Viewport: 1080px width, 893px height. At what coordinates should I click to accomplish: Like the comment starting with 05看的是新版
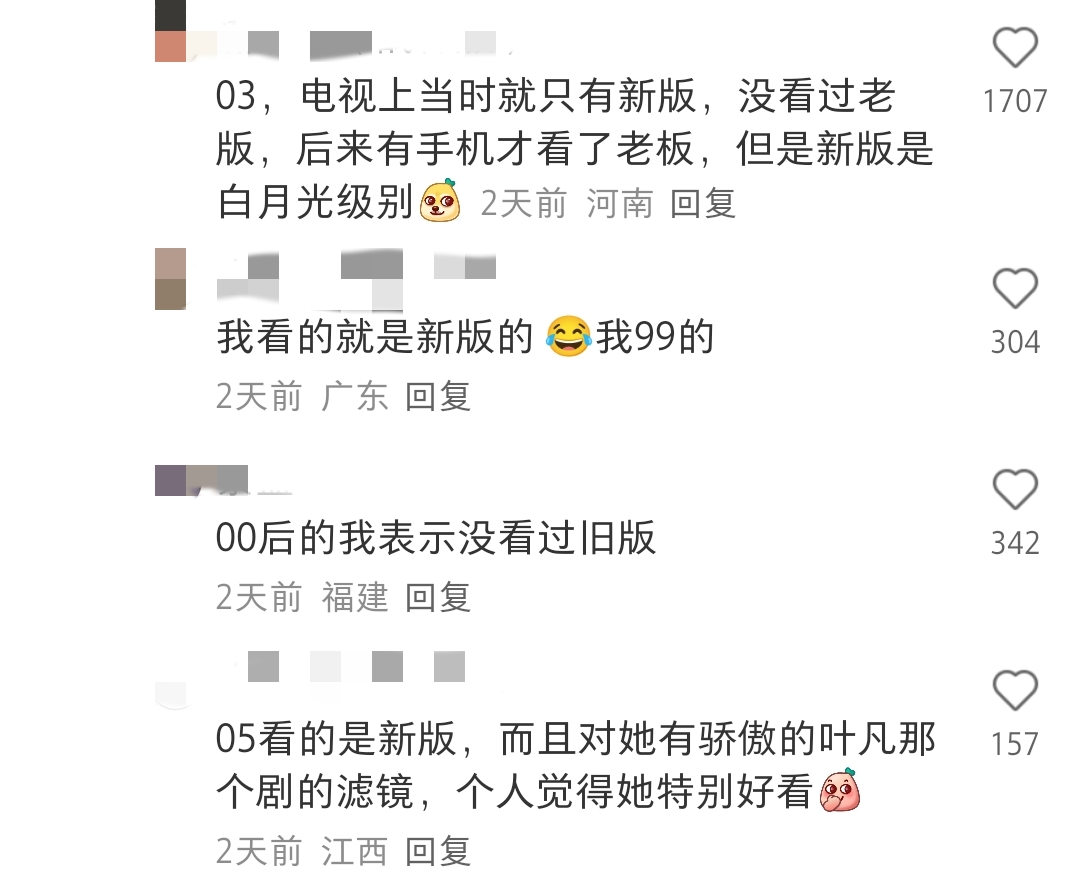point(1015,691)
